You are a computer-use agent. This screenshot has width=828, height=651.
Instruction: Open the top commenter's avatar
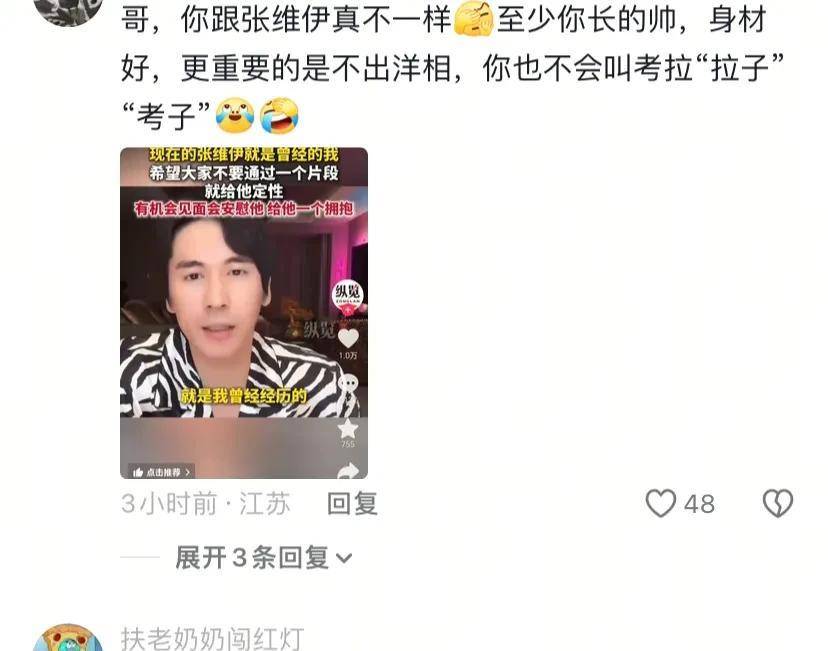(67, 8)
